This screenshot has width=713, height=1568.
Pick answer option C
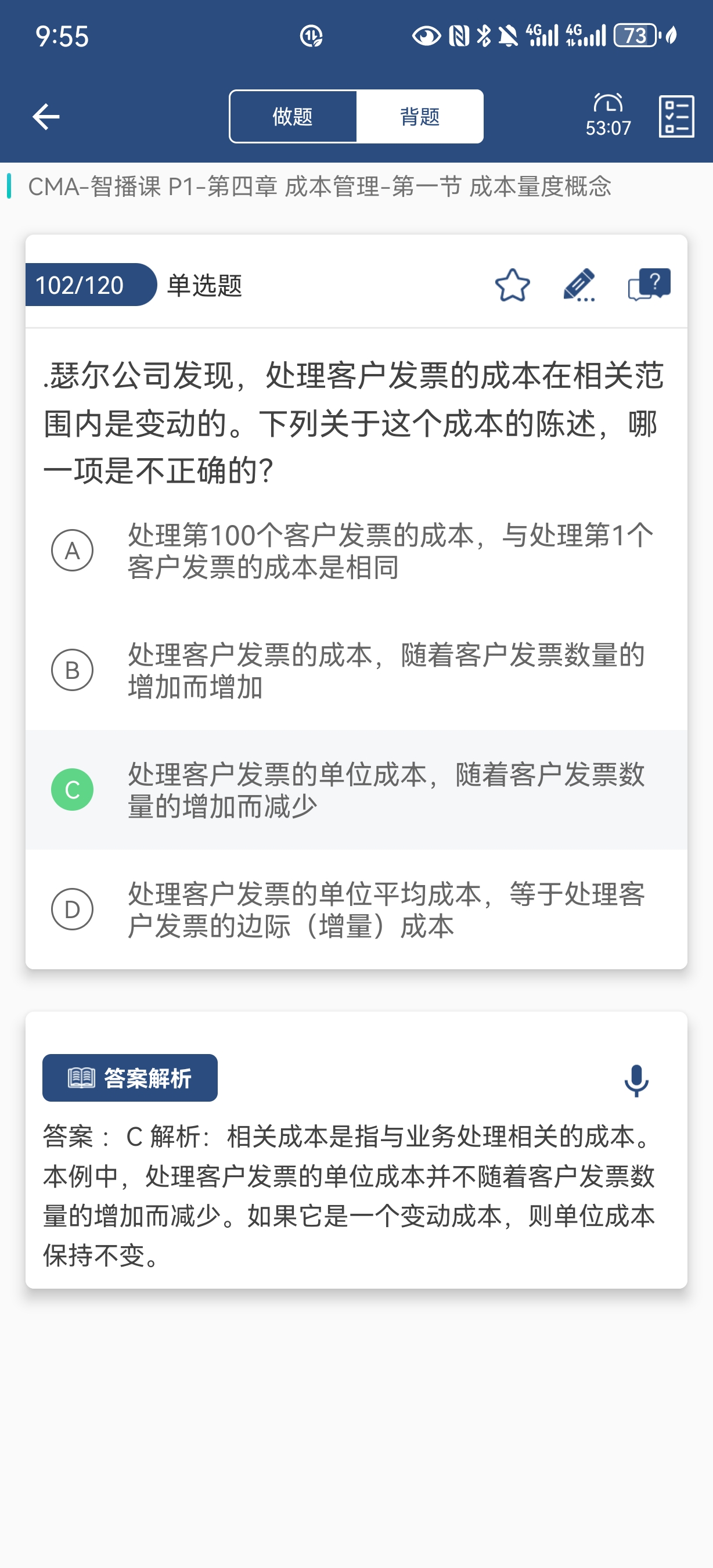click(x=73, y=789)
